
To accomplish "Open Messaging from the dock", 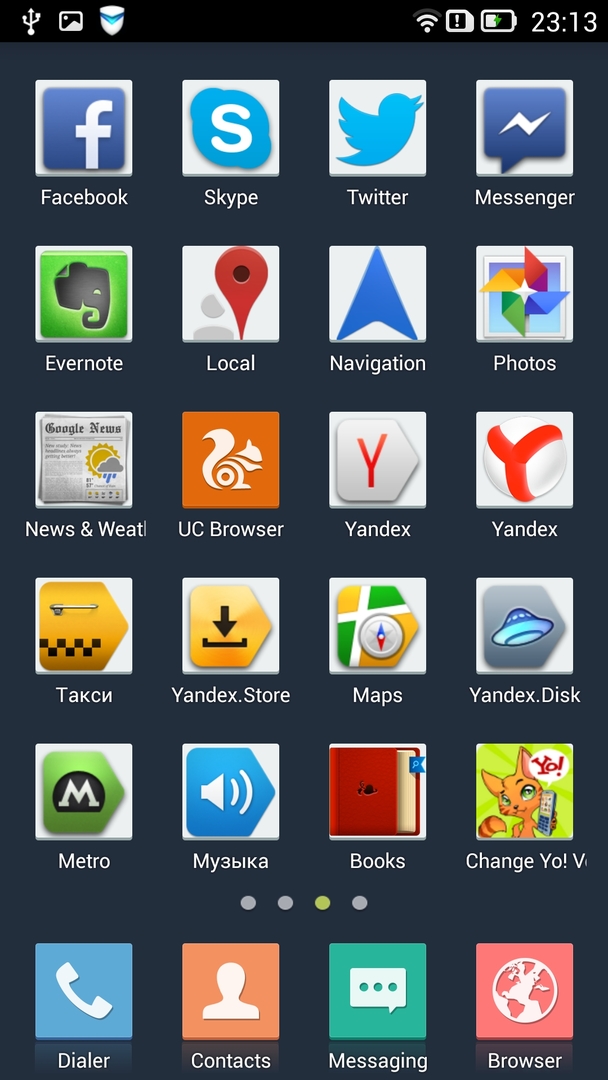I will 378,992.
